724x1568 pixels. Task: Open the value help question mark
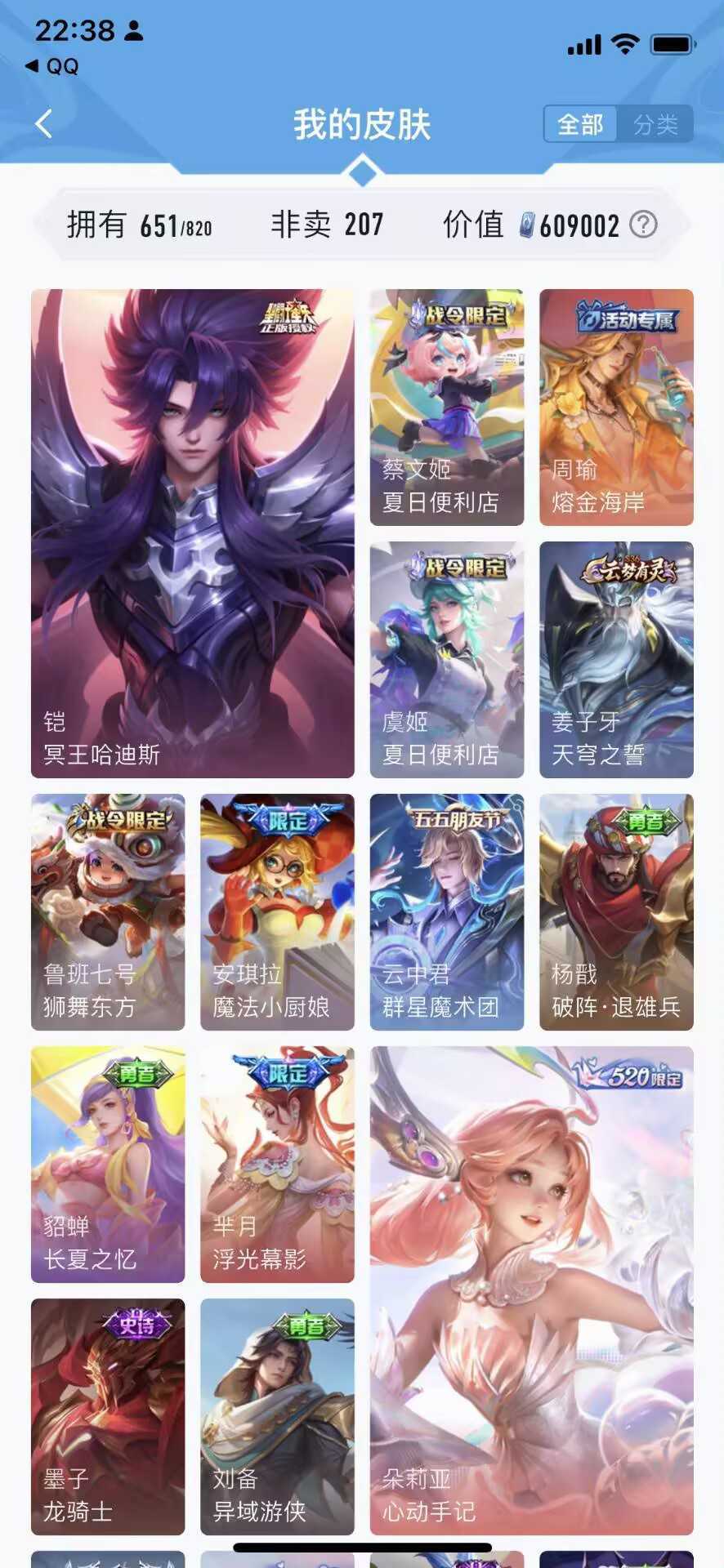coord(644,224)
